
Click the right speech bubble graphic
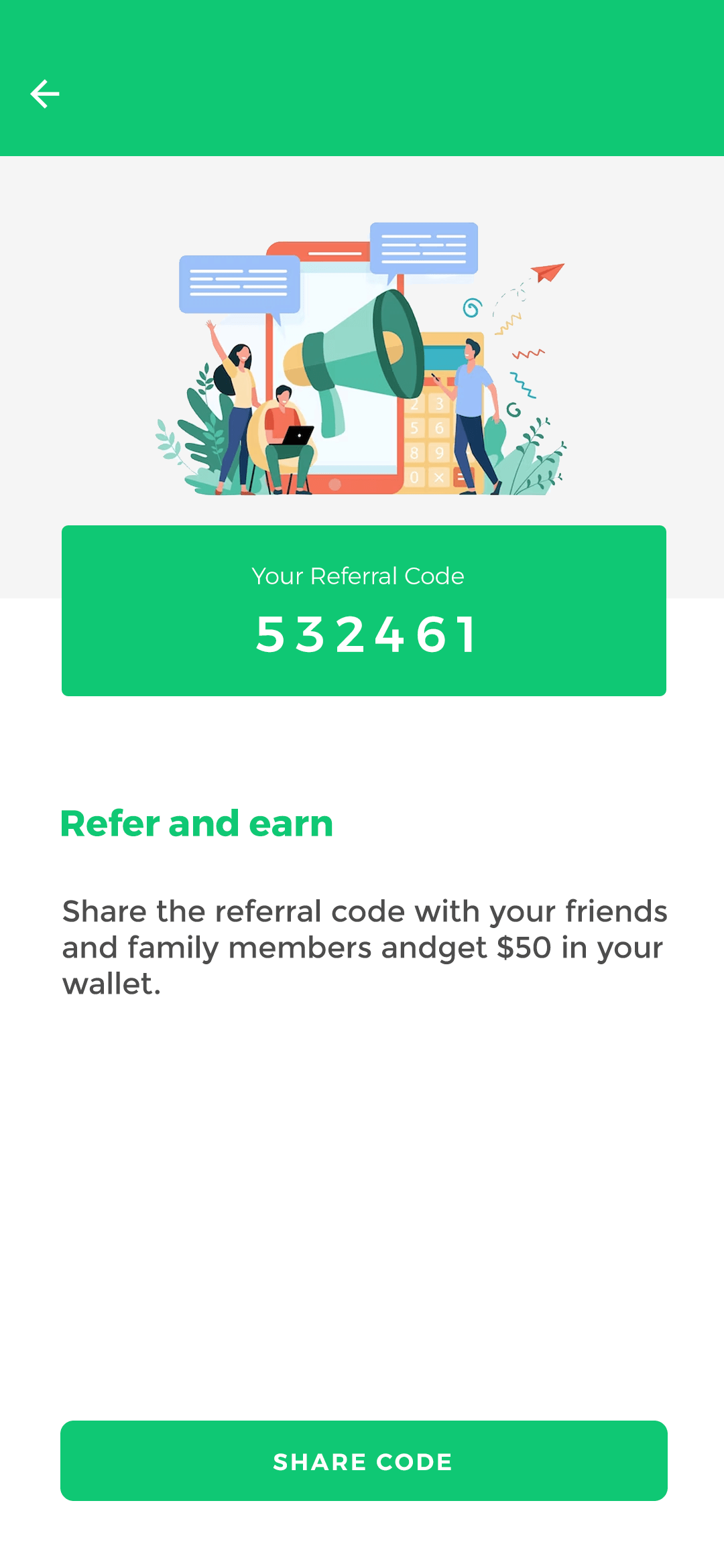(x=422, y=248)
